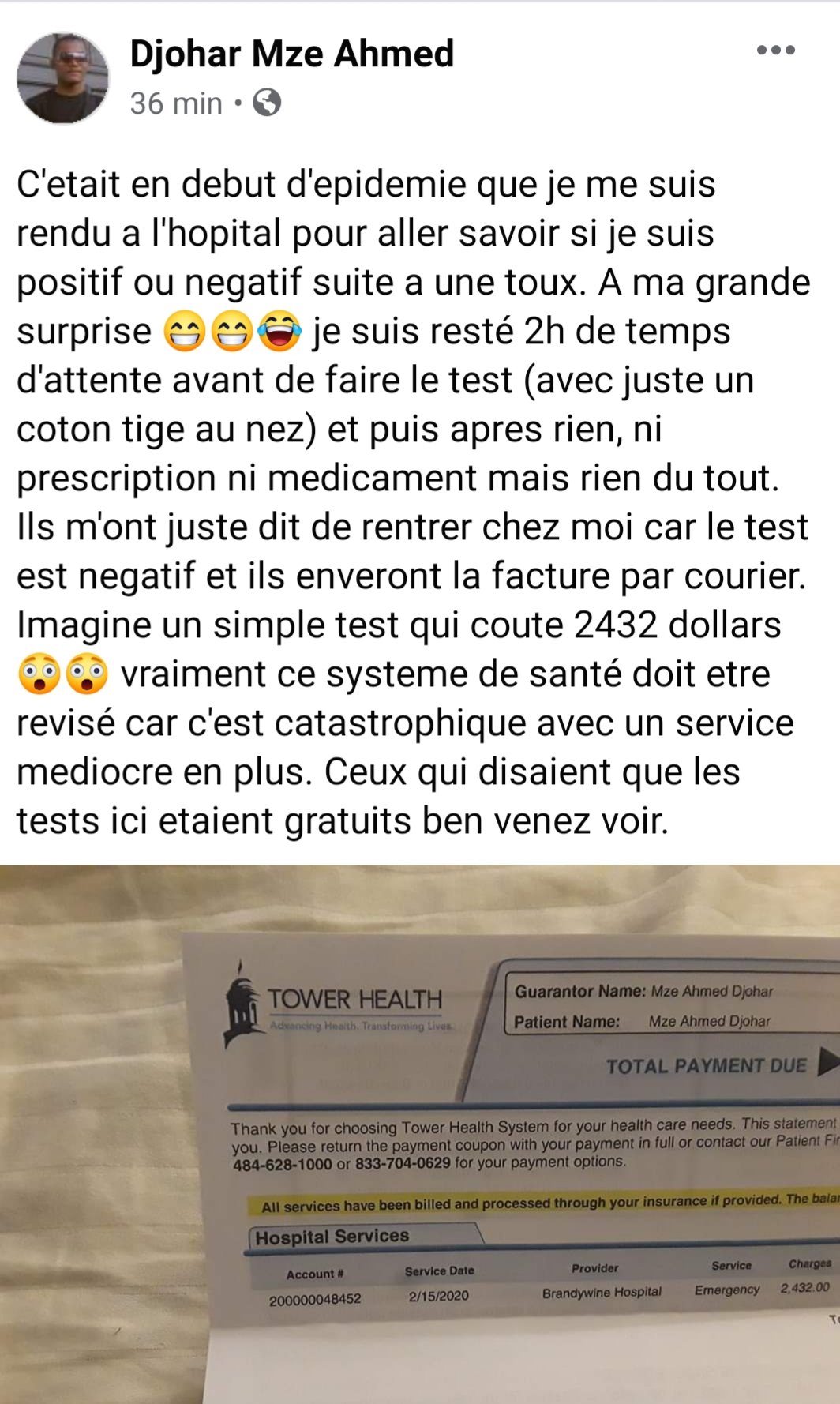The width and height of the screenshot is (840, 1404).
Task: Open Djohar Mze Ahmed's profile picture
Action: [x=62, y=77]
